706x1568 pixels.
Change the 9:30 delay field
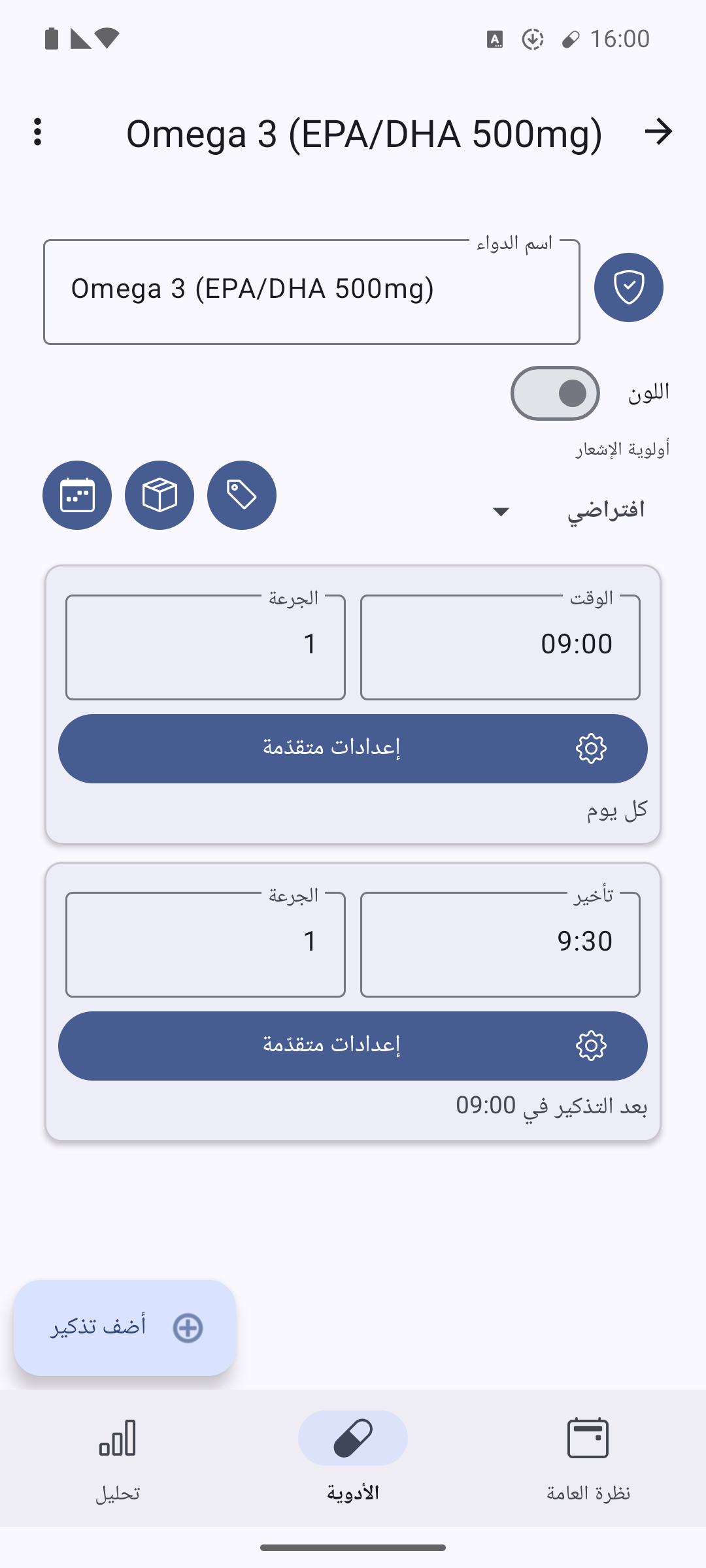tap(500, 944)
